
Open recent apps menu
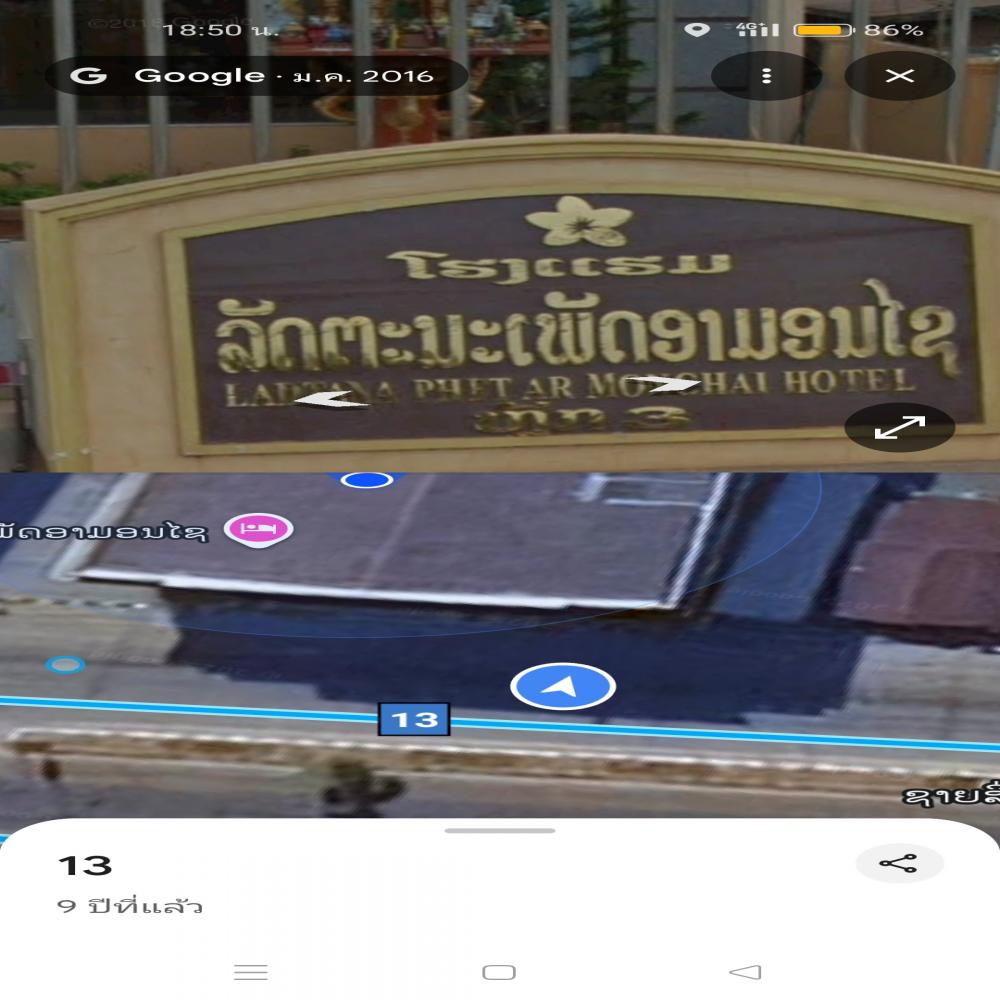(250, 972)
